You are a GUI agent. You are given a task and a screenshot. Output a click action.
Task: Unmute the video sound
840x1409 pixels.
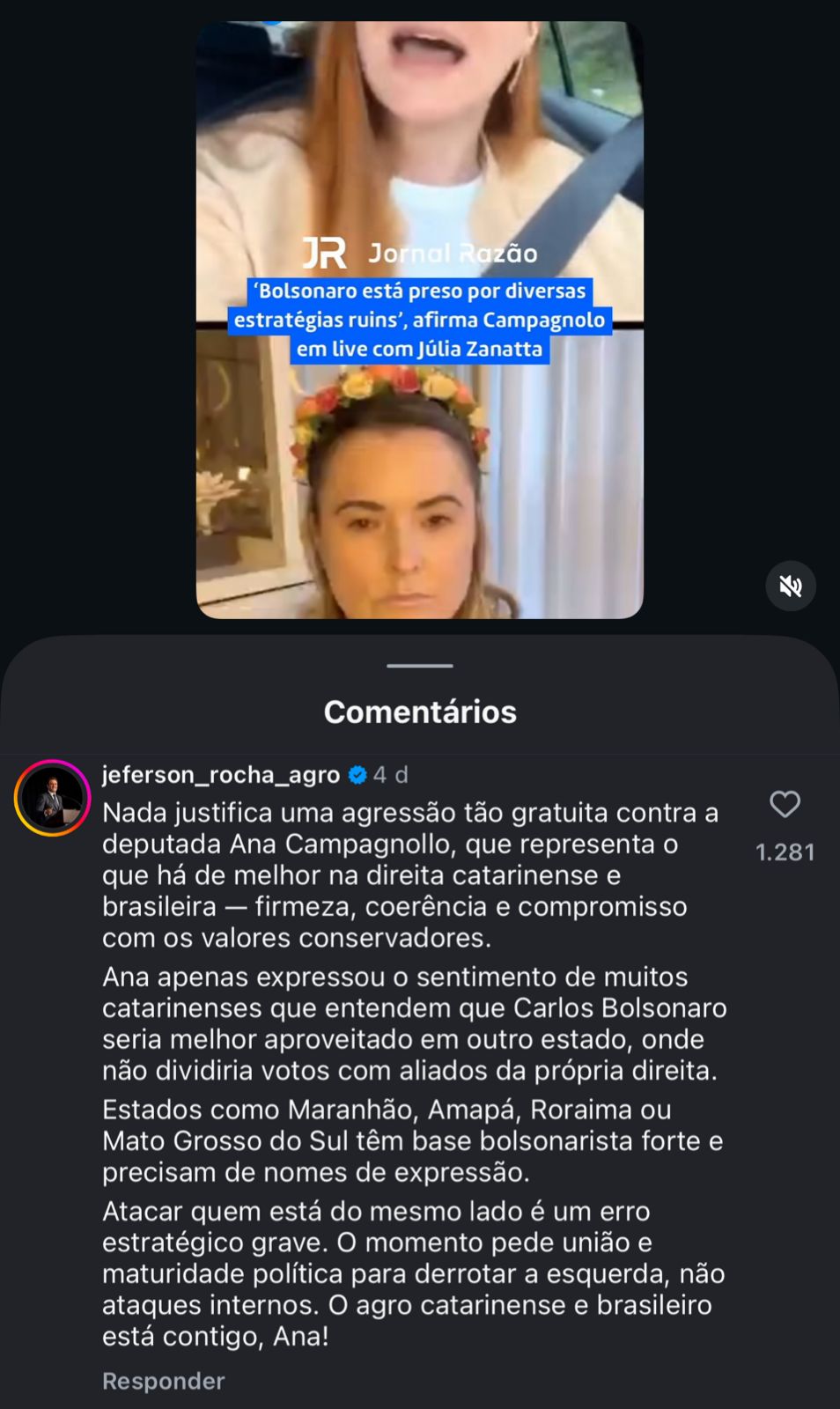[790, 586]
